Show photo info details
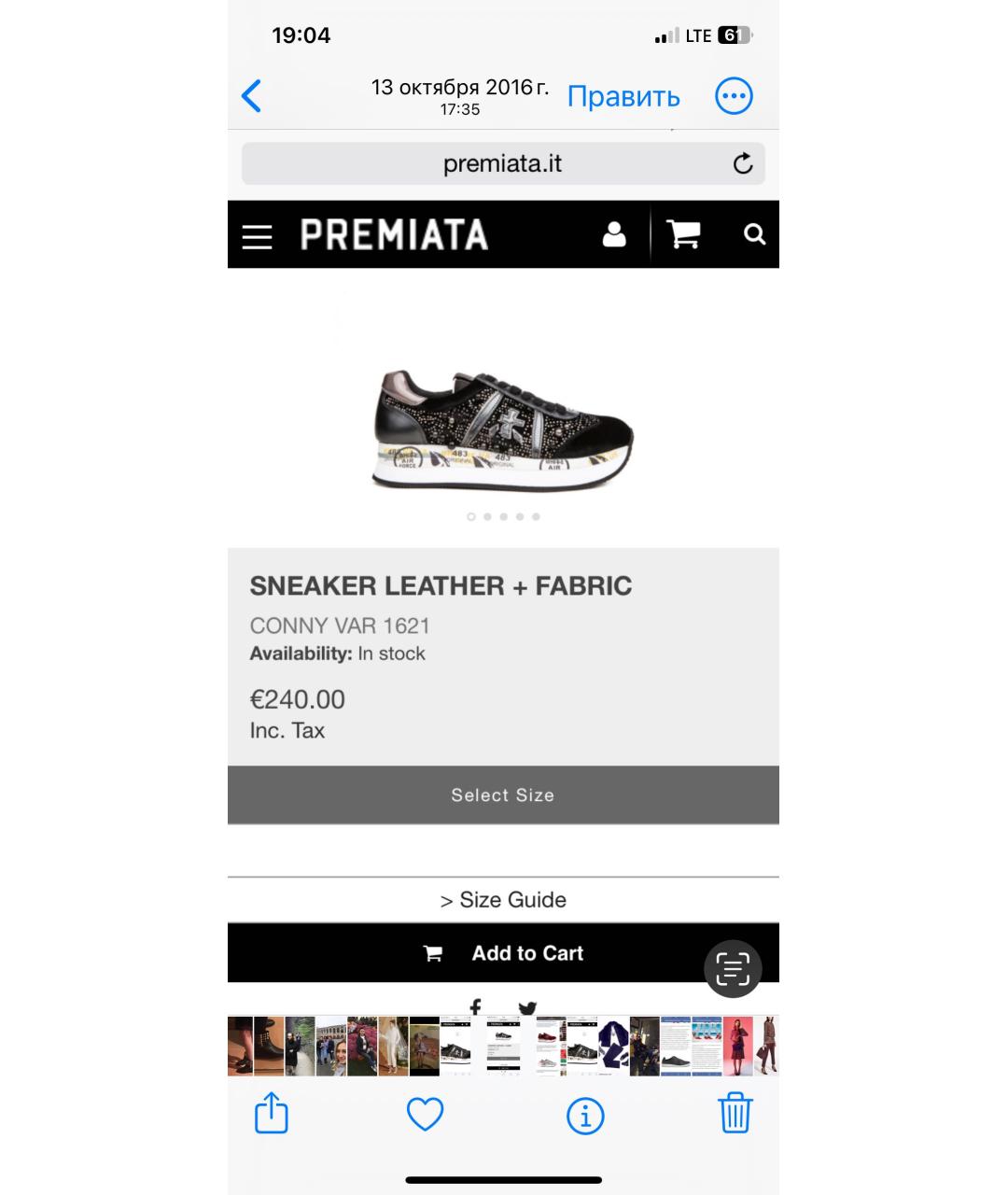Image resolution: width=1008 pixels, height=1195 pixels. [x=585, y=1115]
